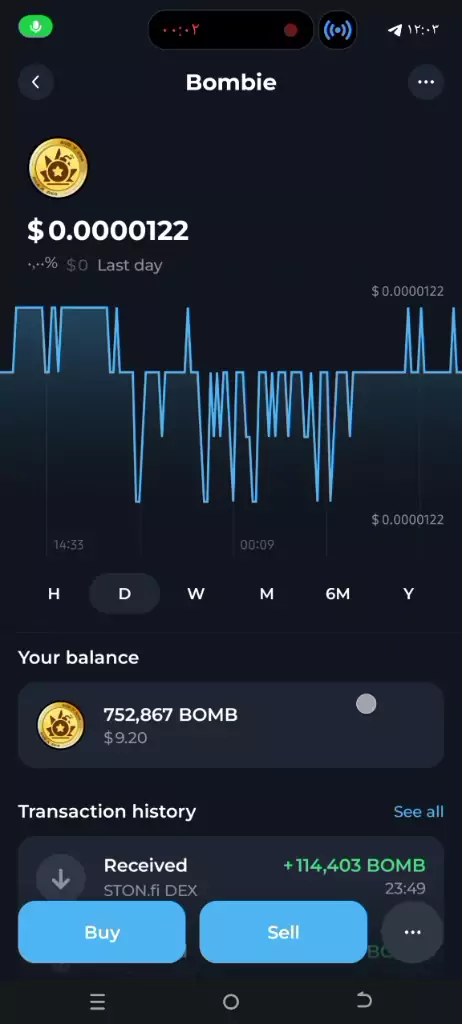Switch chart to the 6M range
The image size is (462, 1024).
337,594
